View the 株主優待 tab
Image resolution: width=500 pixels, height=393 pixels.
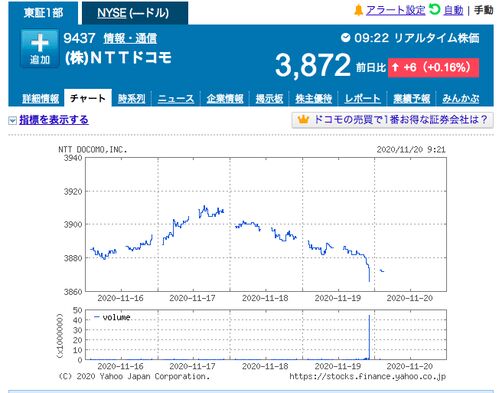314,99
